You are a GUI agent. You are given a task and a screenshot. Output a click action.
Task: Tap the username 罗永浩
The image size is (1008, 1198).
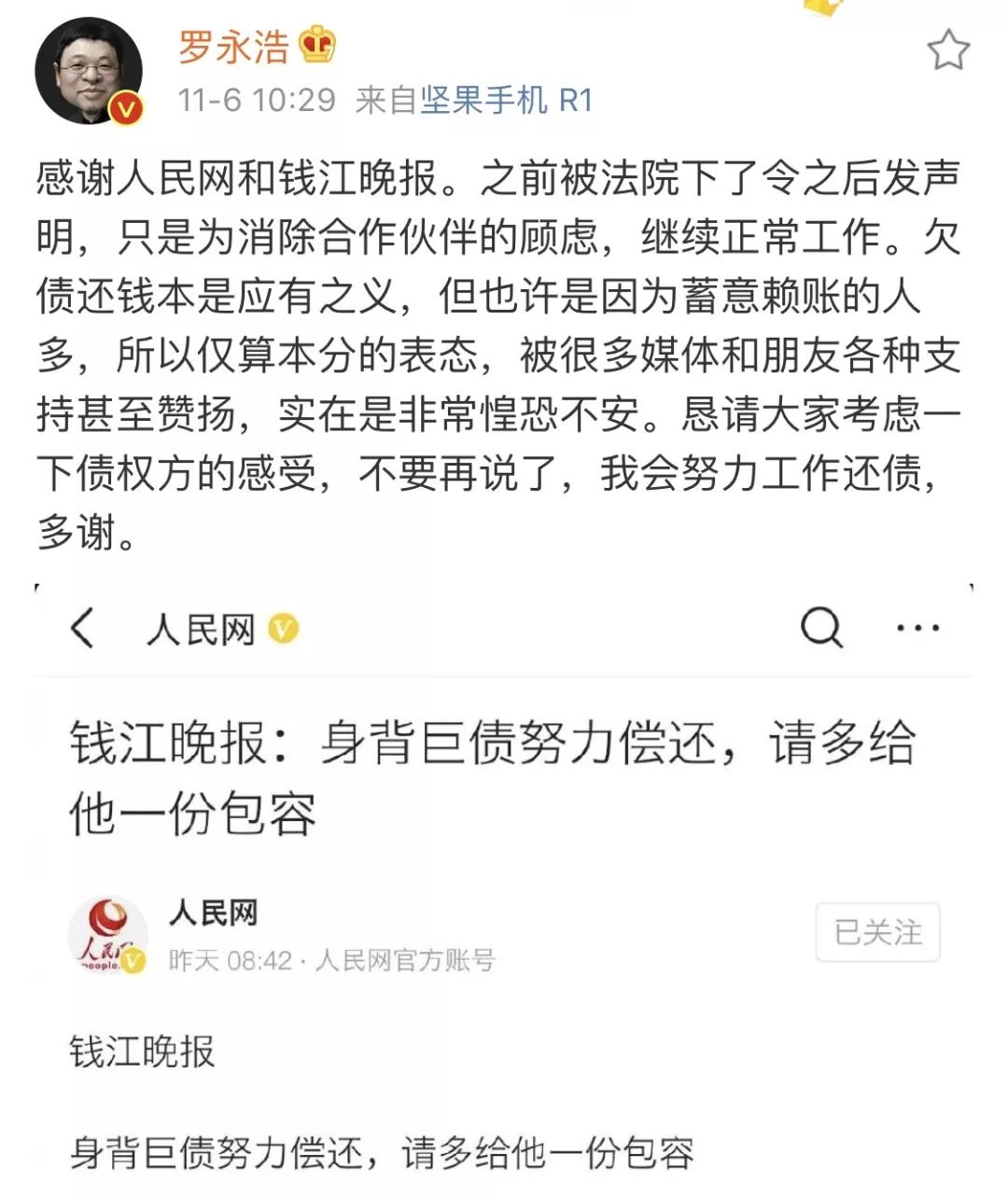click(233, 47)
